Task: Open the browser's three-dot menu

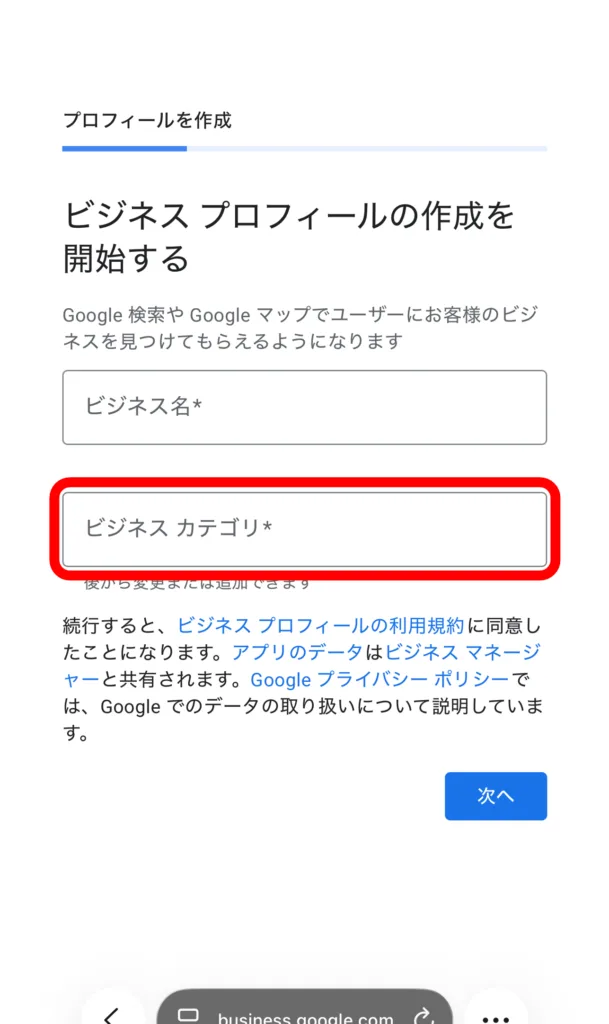Action: [x=496, y=1016]
